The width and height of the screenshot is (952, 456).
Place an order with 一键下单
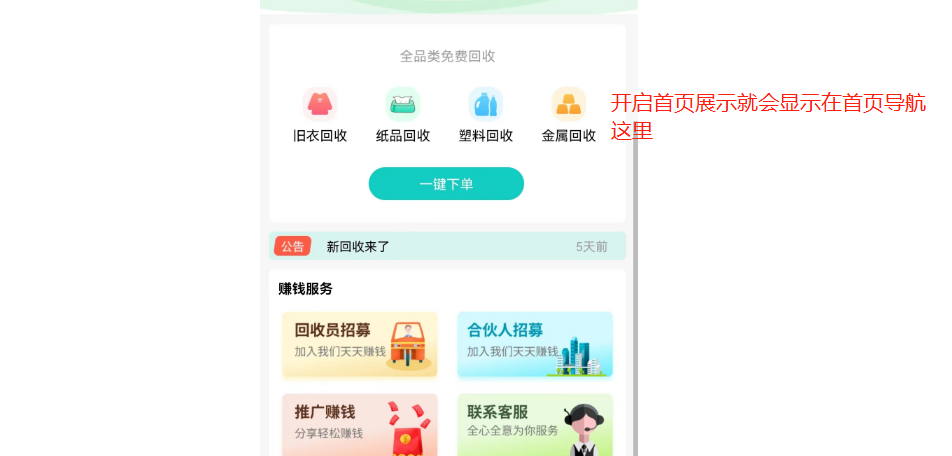[446, 184]
